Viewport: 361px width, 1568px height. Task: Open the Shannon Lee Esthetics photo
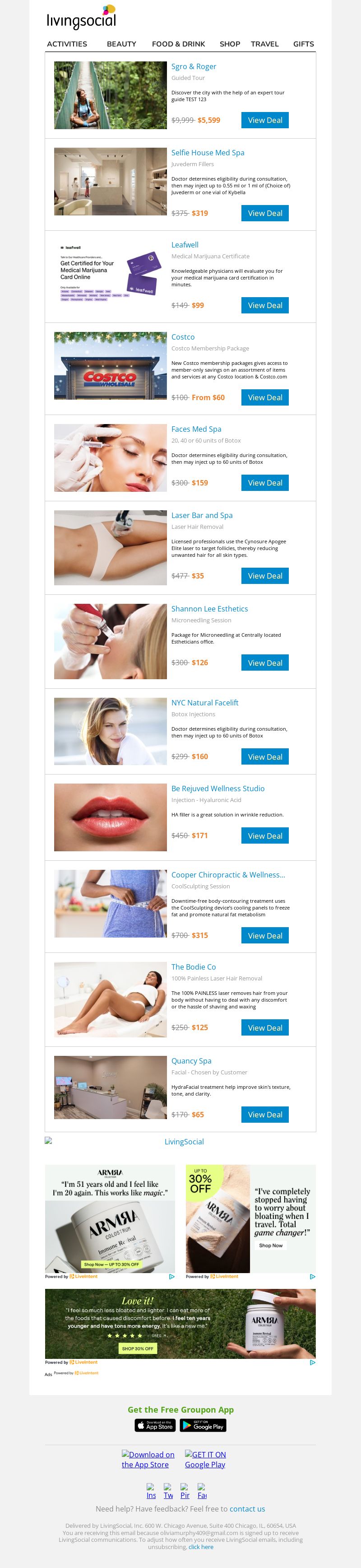coord(110,641)
